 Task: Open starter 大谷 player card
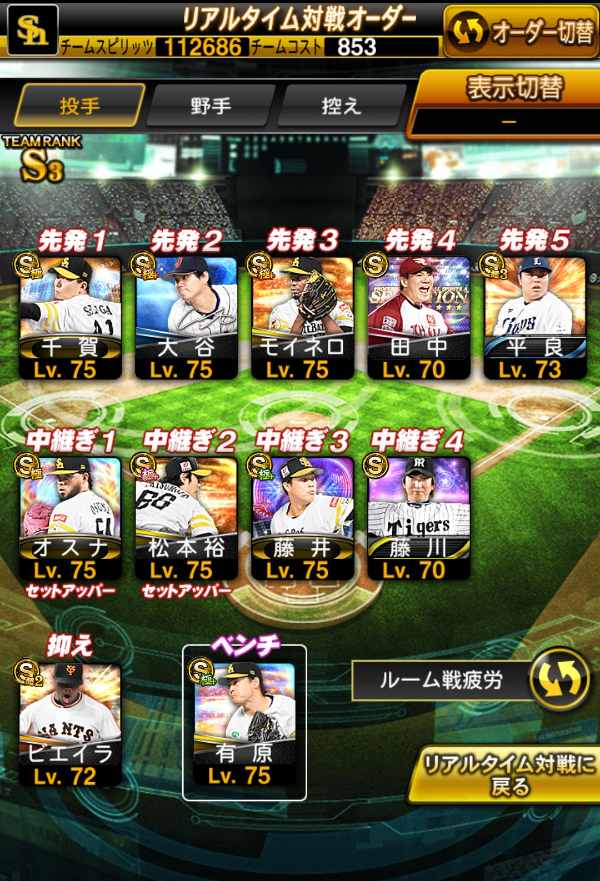(186, 315)
